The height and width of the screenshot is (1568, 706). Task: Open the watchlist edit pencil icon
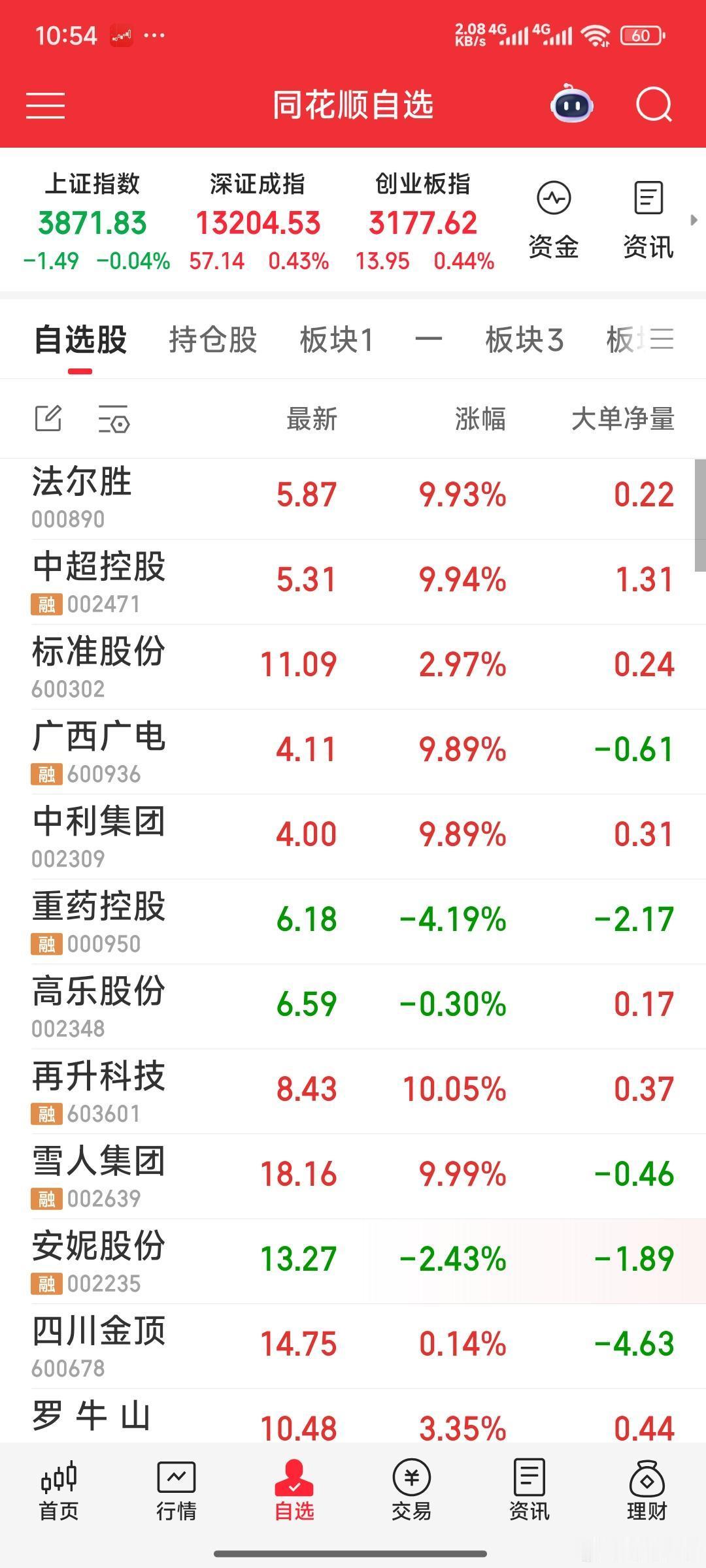(x=49, y=419)
